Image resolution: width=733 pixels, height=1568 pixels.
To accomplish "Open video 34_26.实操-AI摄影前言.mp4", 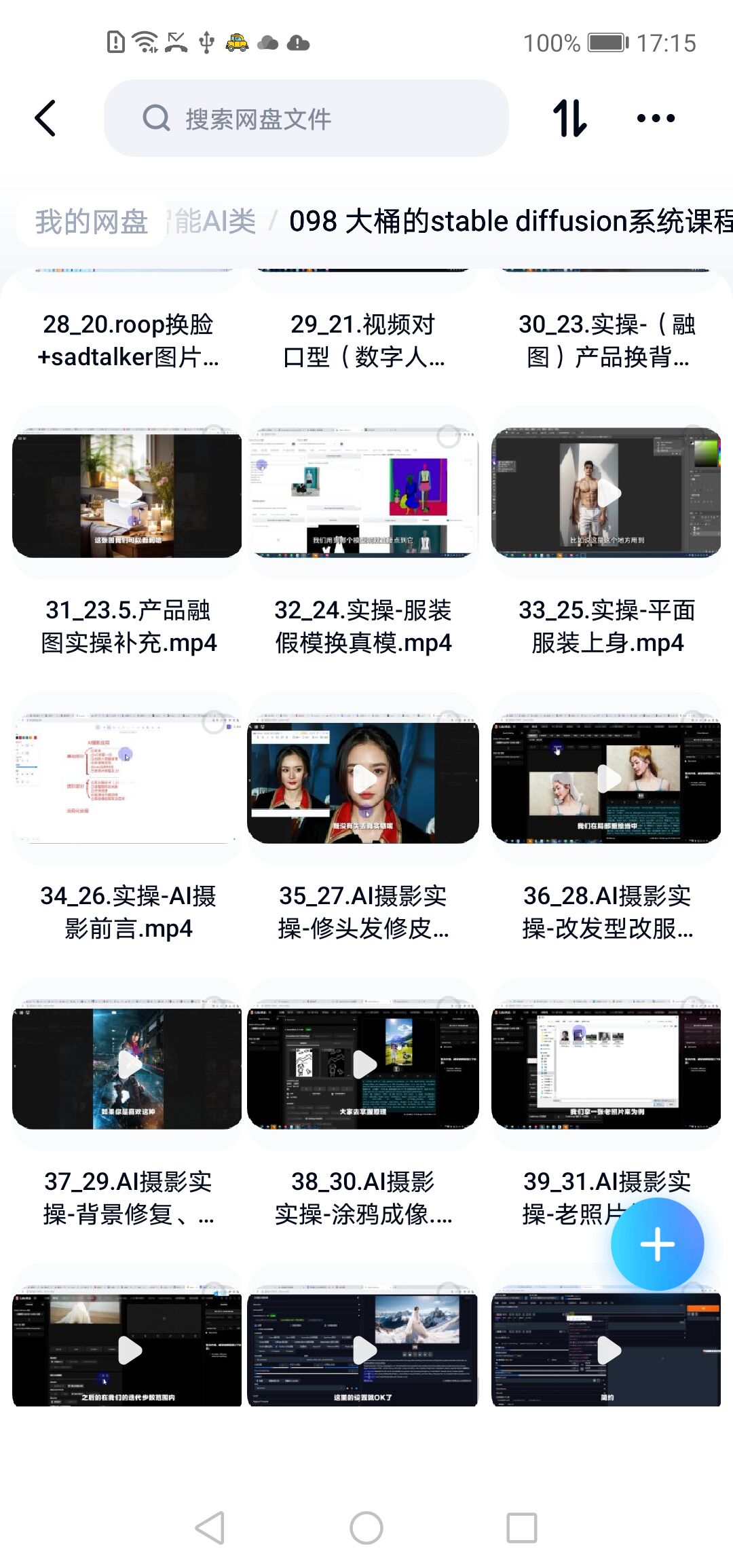I will tap(127, 779).
